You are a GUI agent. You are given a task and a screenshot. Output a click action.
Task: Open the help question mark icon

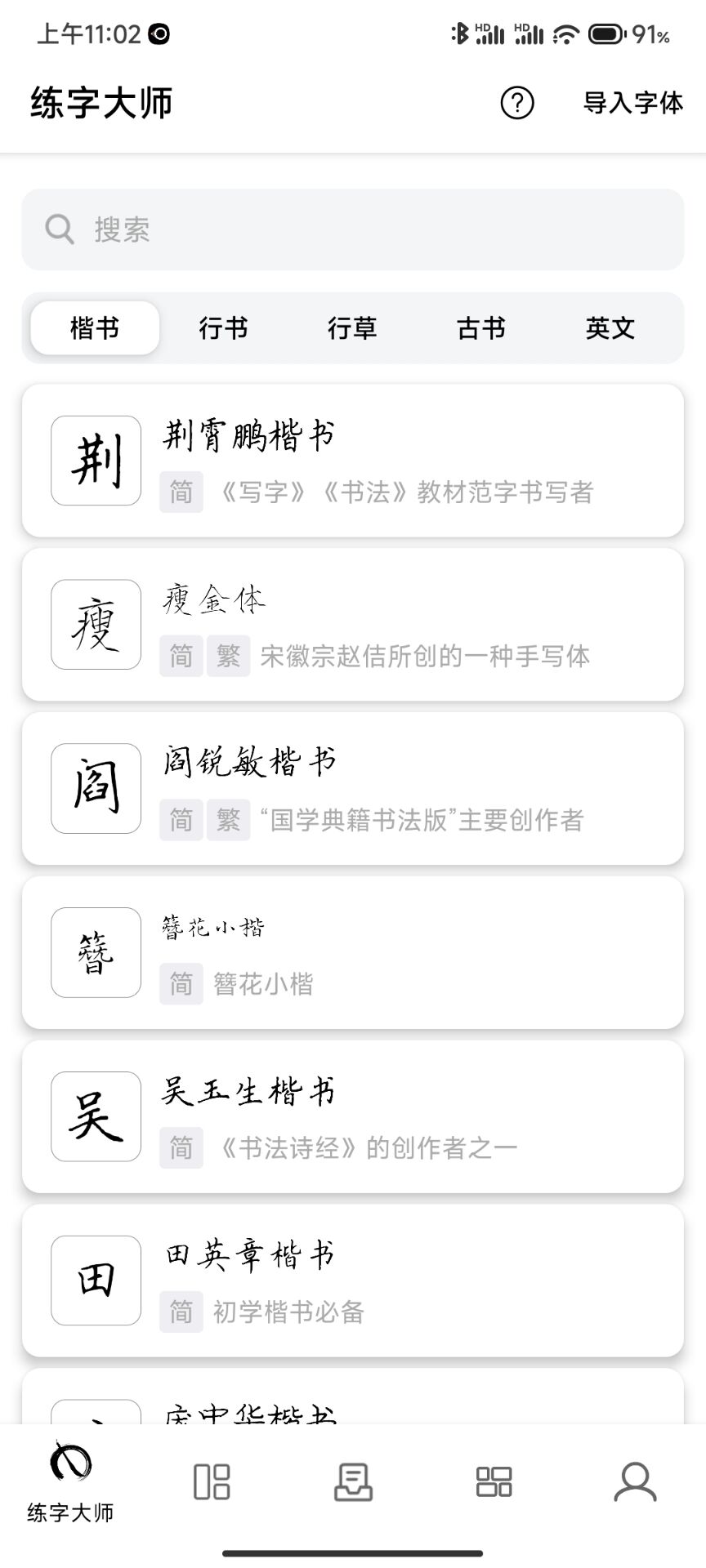(516, 103)
